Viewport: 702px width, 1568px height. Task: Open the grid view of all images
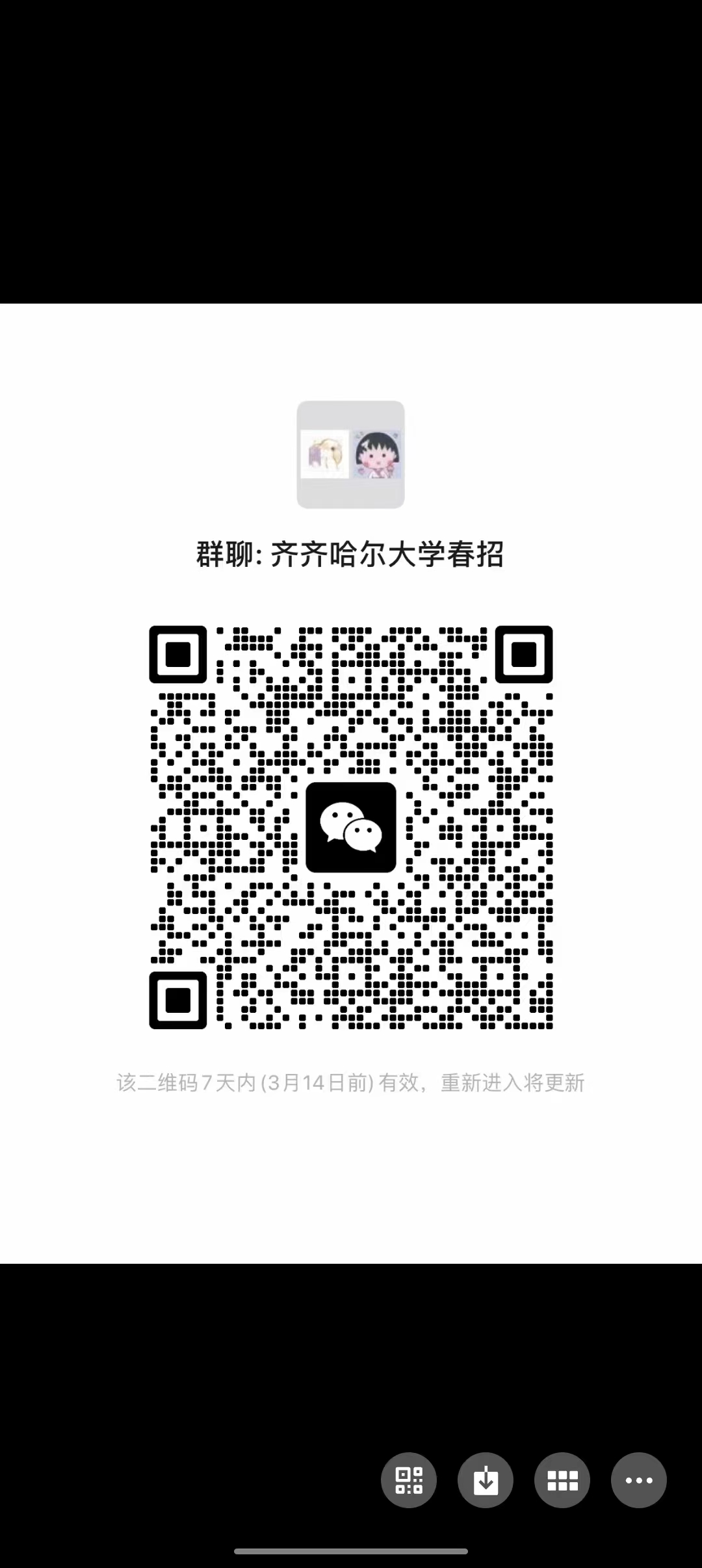tap(562, 1480)
